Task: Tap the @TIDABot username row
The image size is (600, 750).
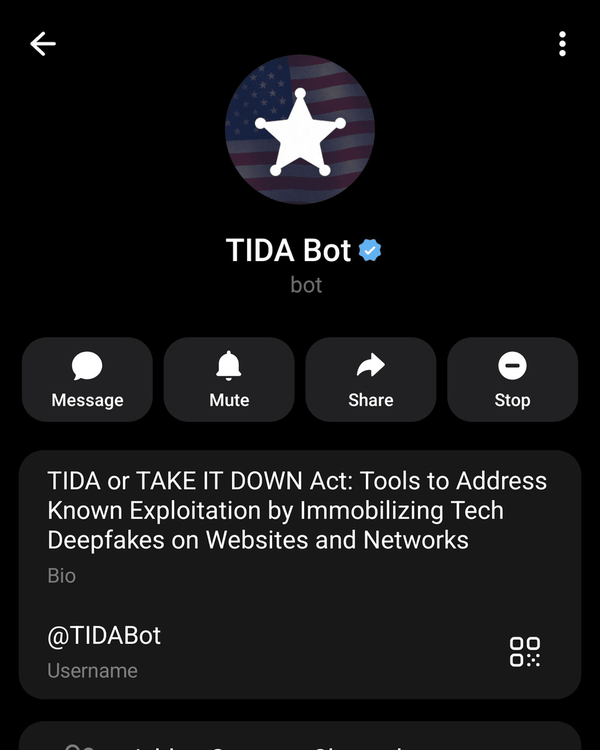Action: click(300, 651)
